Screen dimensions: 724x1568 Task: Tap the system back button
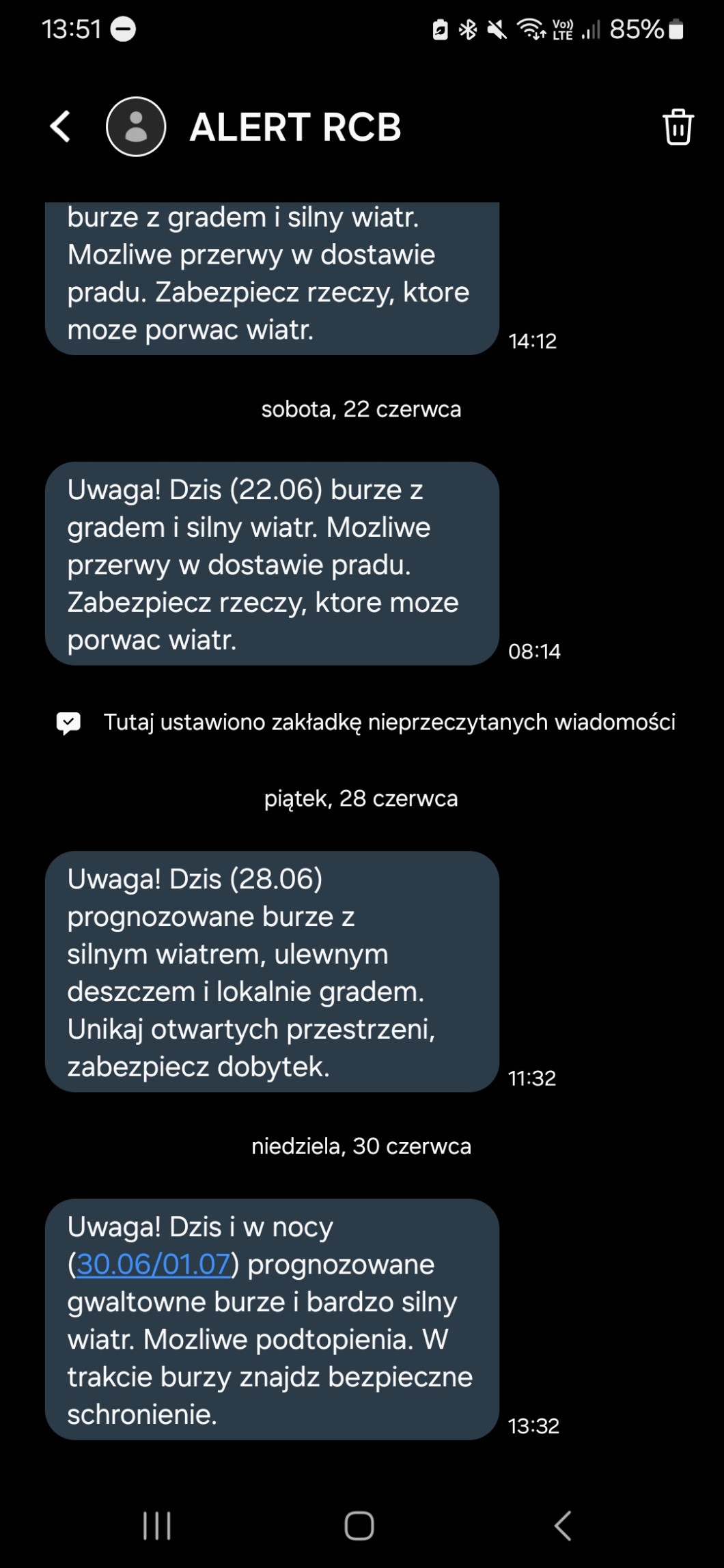tap(563, 1525)
